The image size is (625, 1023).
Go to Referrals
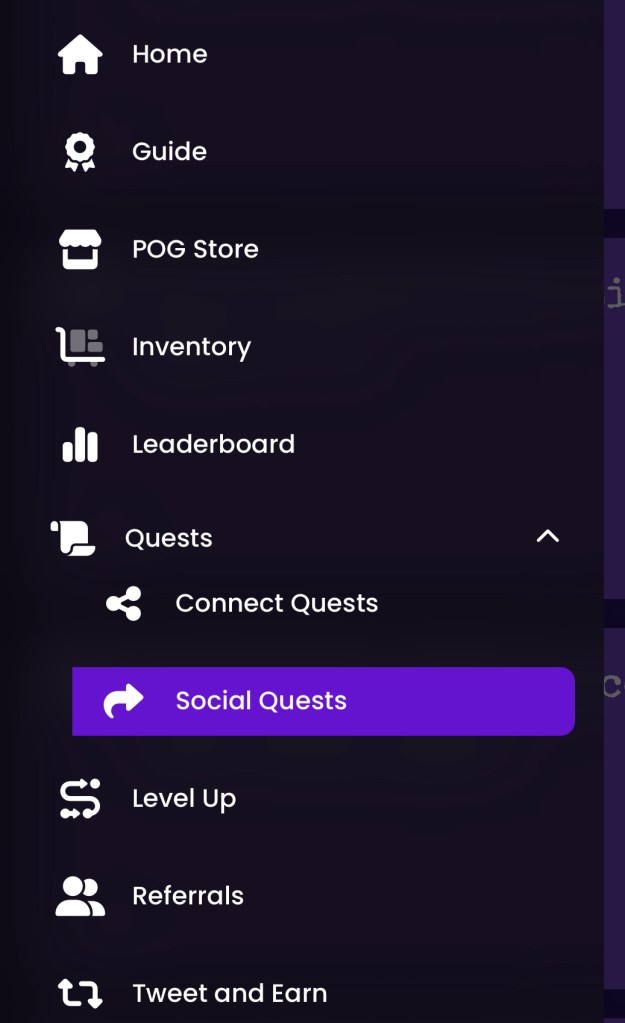coord(188,896)
